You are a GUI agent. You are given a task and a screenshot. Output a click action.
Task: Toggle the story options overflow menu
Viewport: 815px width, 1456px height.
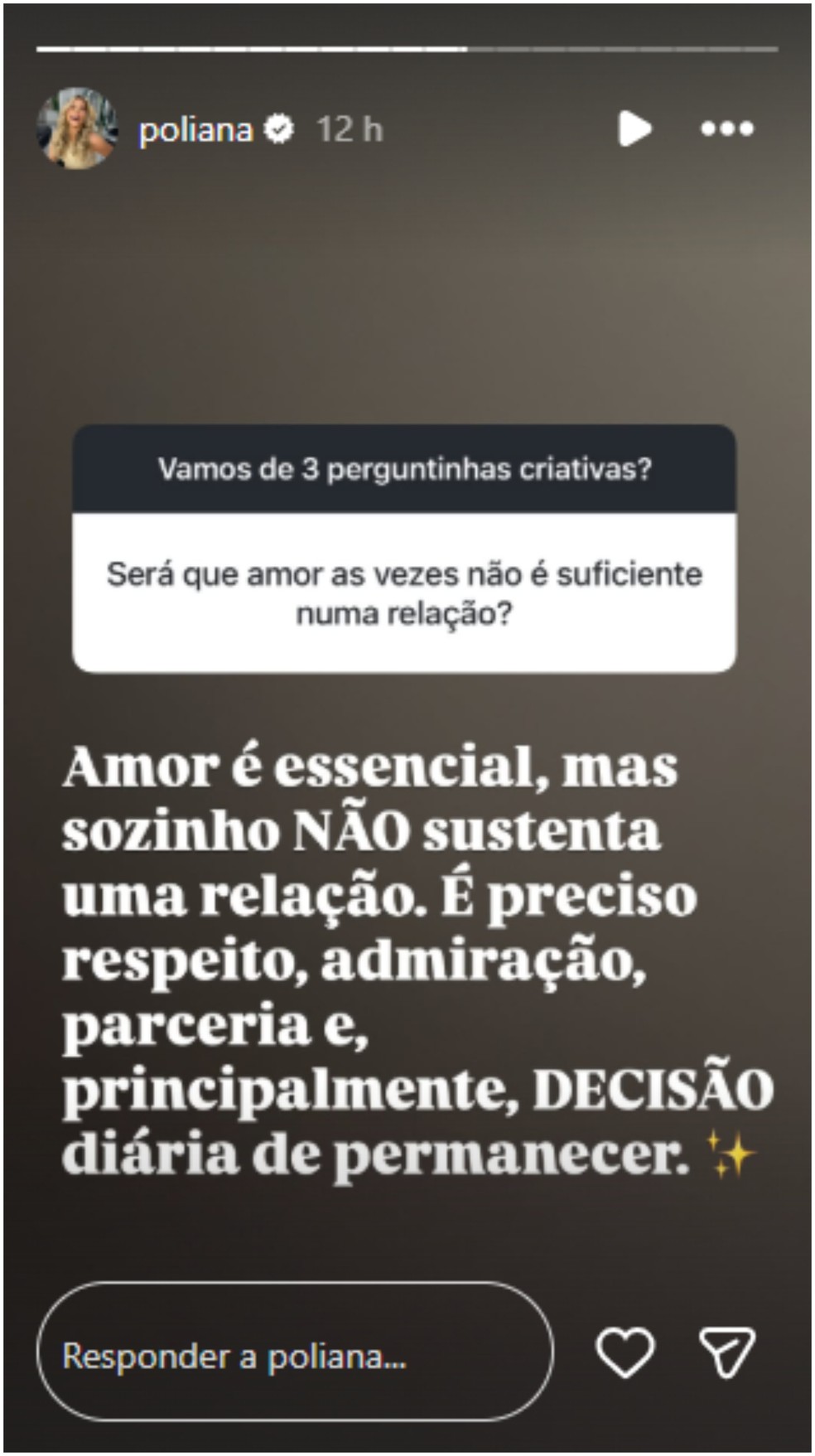click(x=726, y=128)
